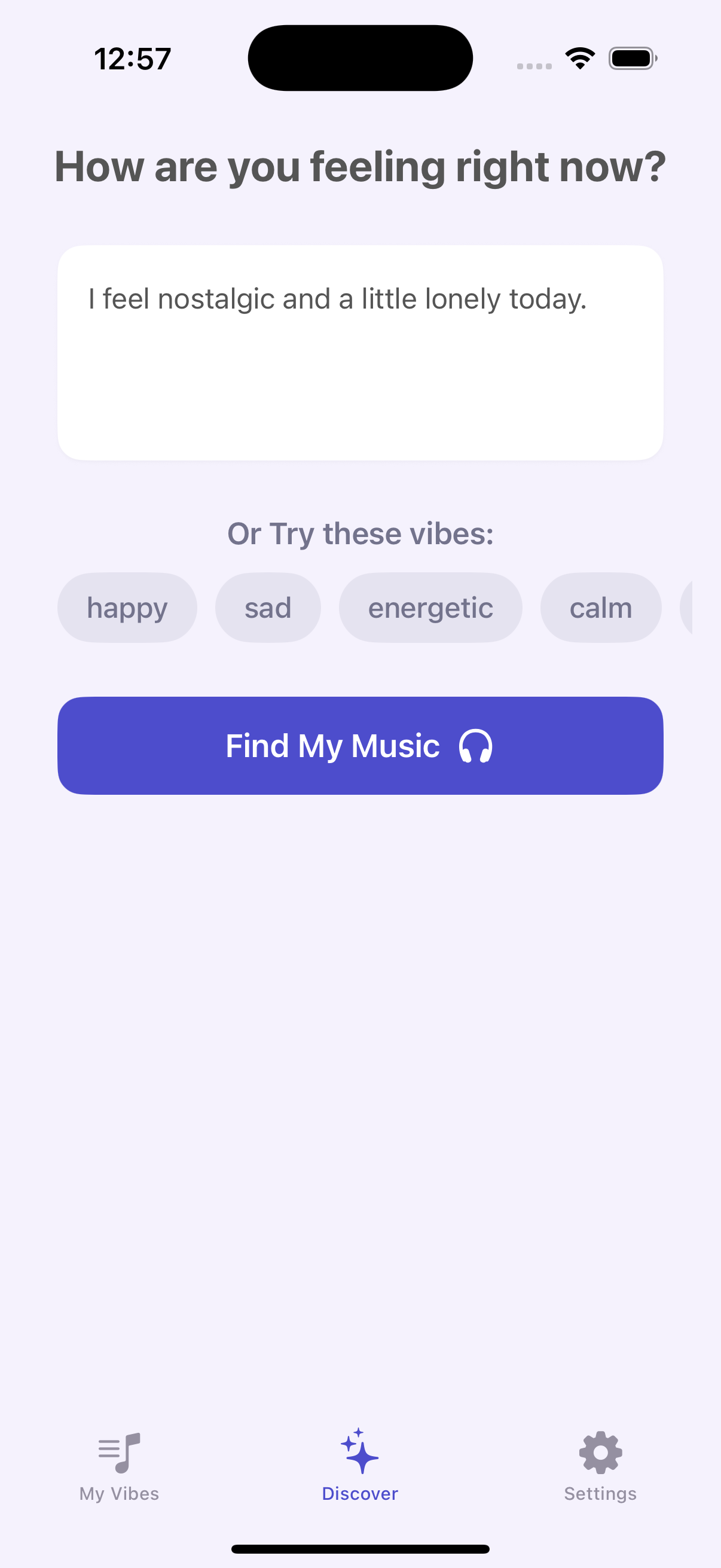Screen dimensions: 721x1568
Task: Edit the feeling text field
Action: (x=360, y=352)
